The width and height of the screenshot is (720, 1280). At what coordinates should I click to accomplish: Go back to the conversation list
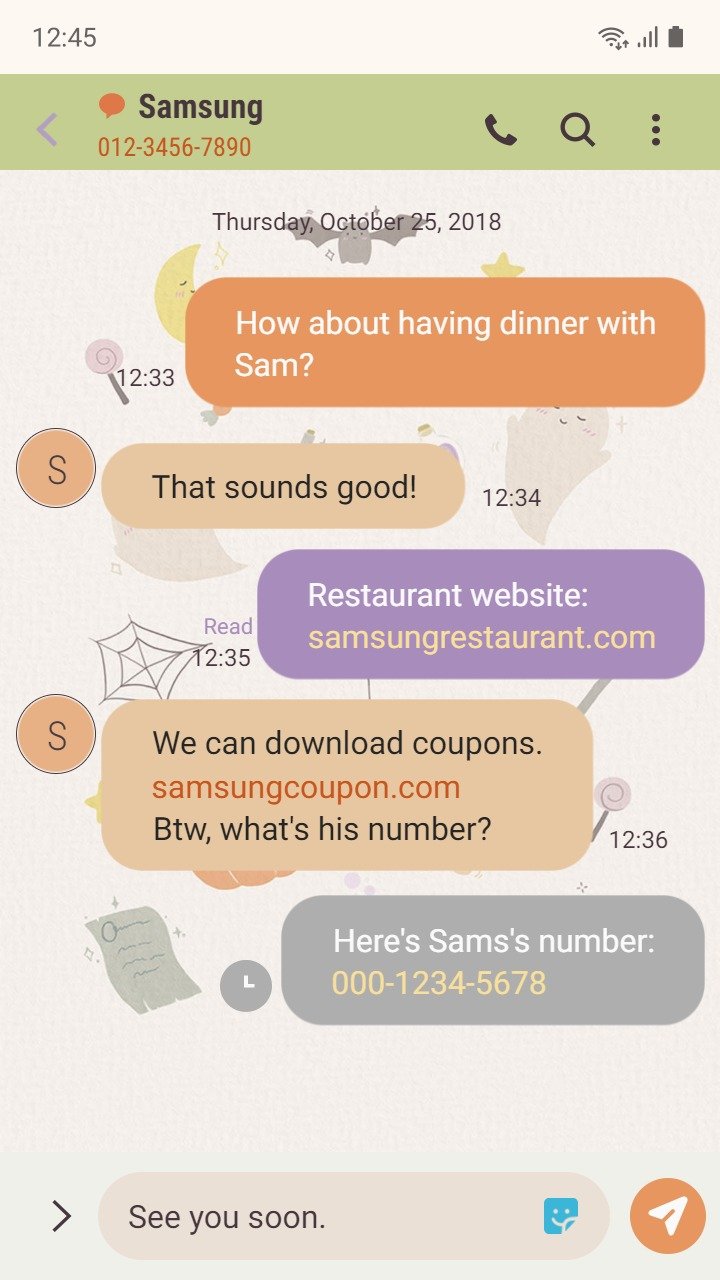(47, 129)
